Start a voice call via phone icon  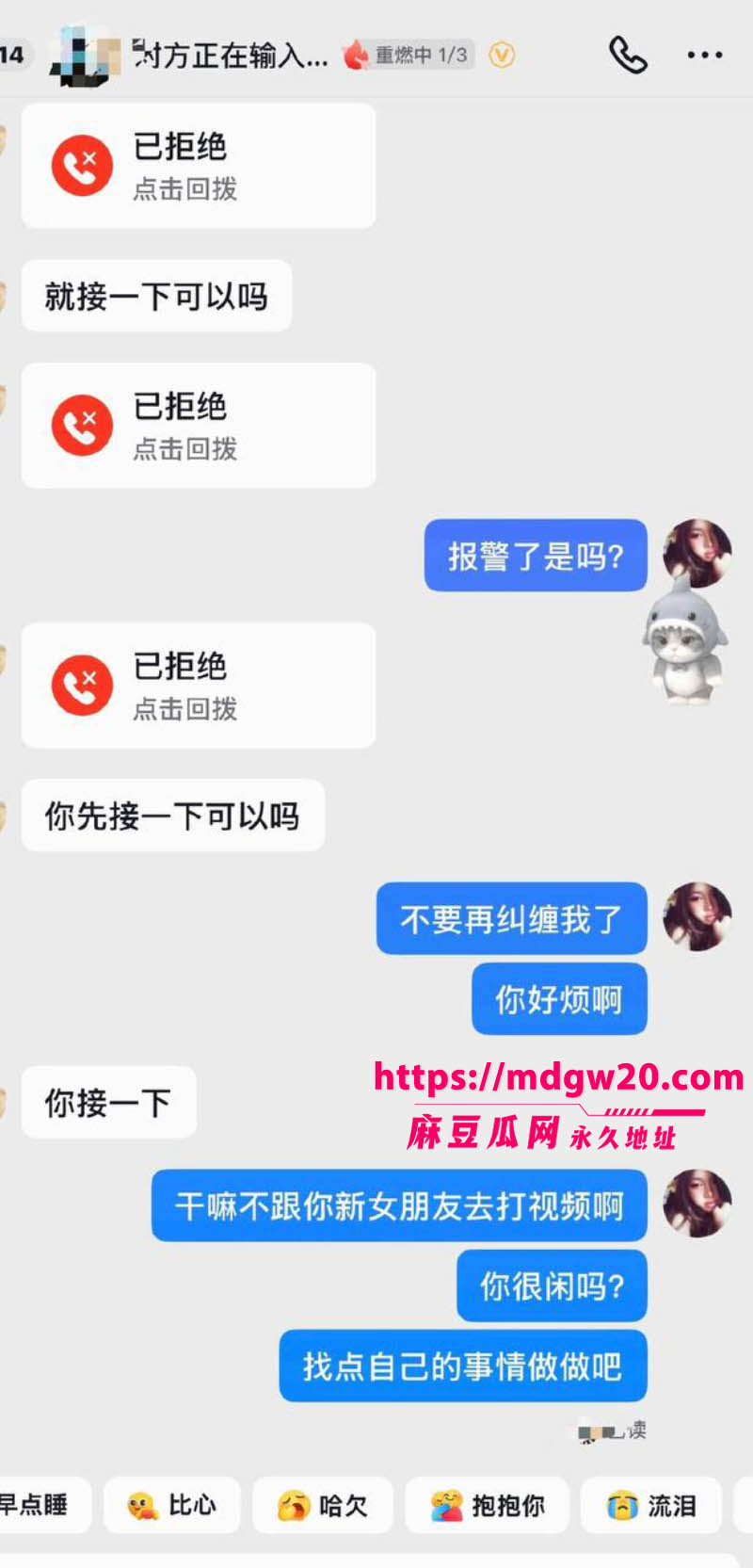(628, 55)
